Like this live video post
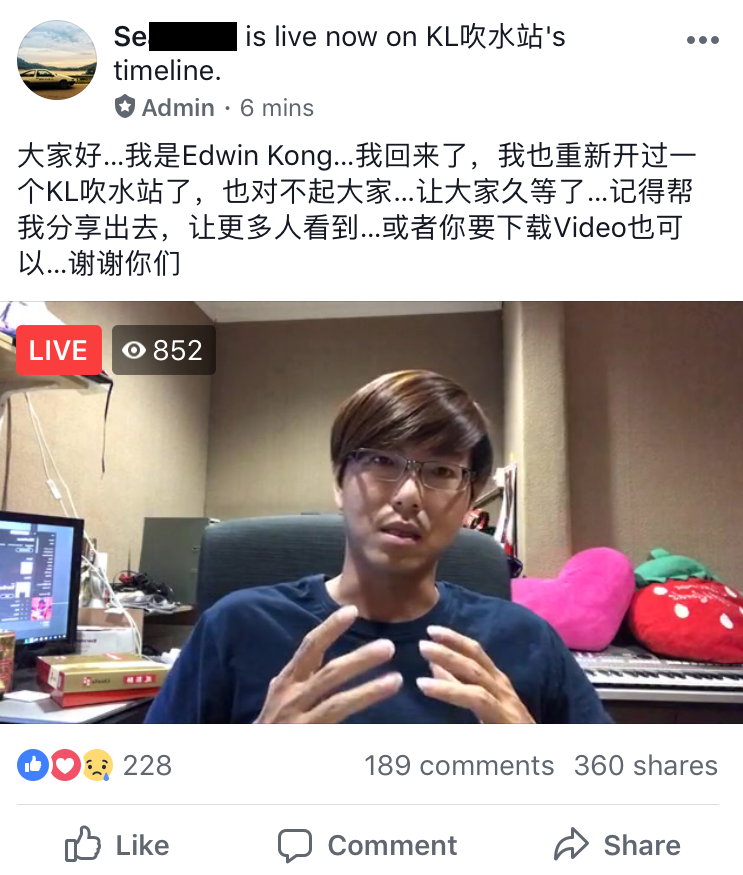The image size is (743, 875). (117, 845)
